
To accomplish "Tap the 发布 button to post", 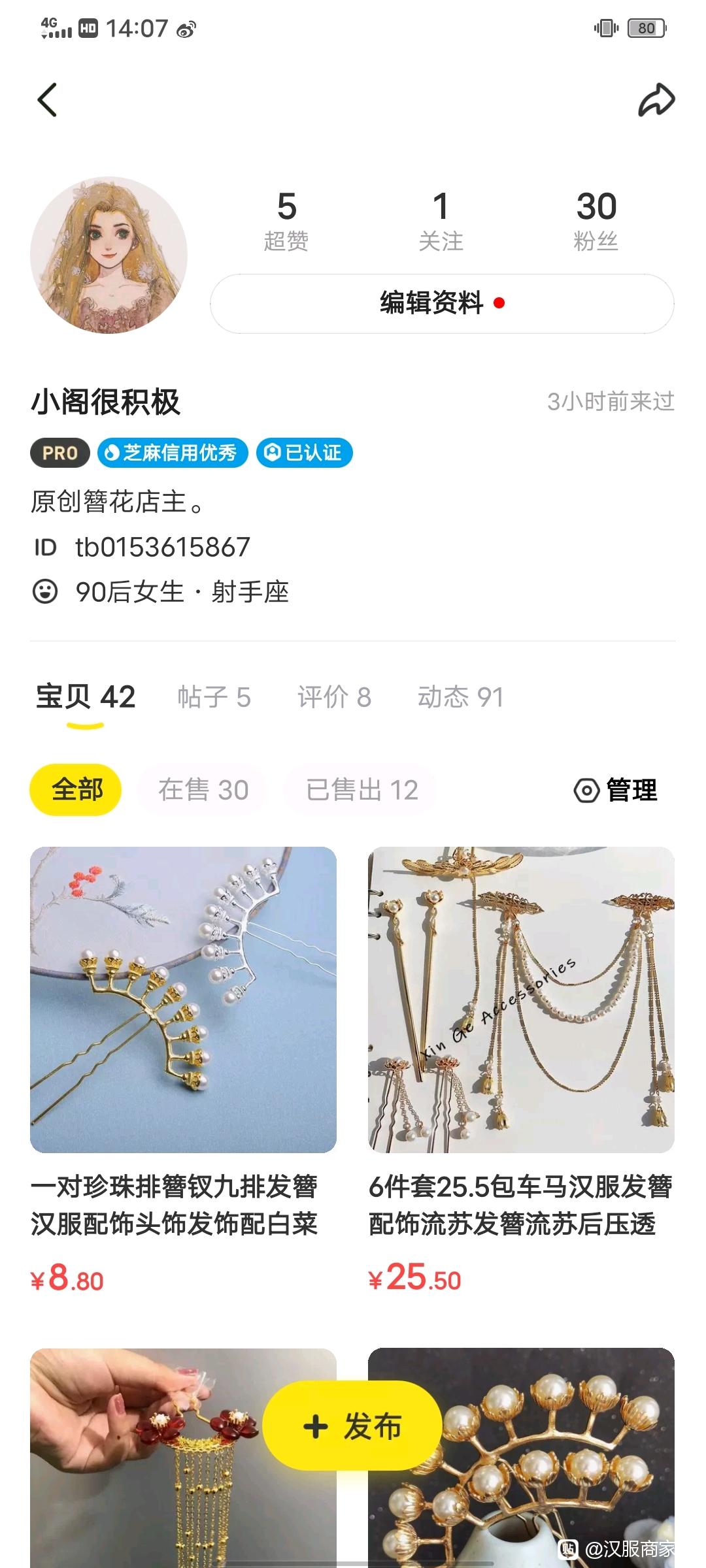I will [353, 1426].
